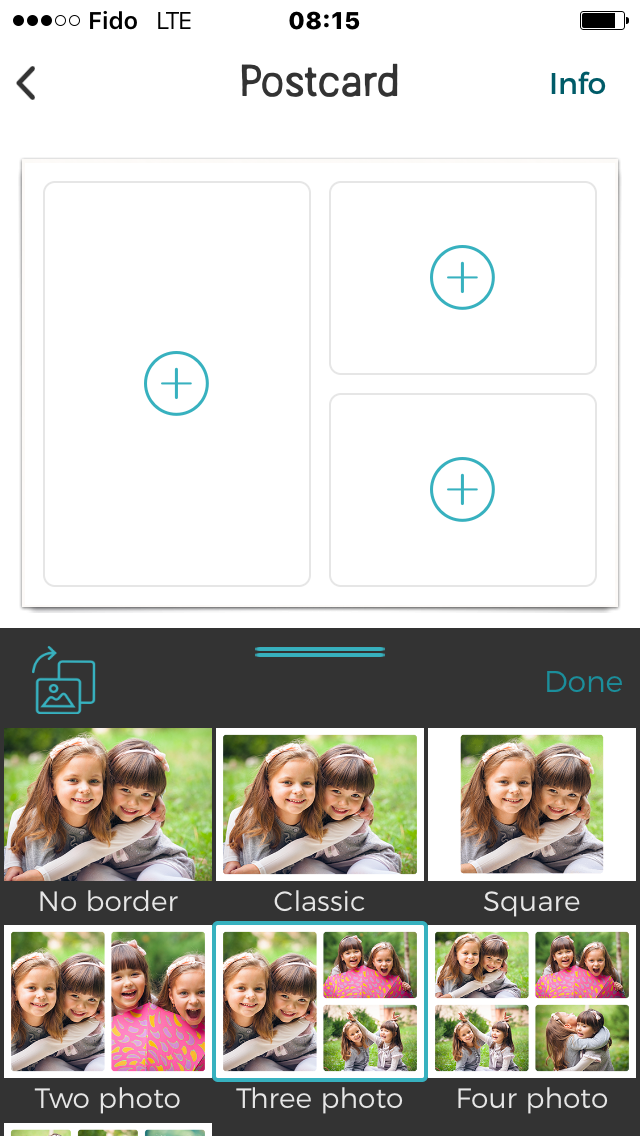The height and width of the screenshot is (1136, 640).
Task: Tap Done to confirm the layout
Action: pyautogui.click(x=583, y=682)
